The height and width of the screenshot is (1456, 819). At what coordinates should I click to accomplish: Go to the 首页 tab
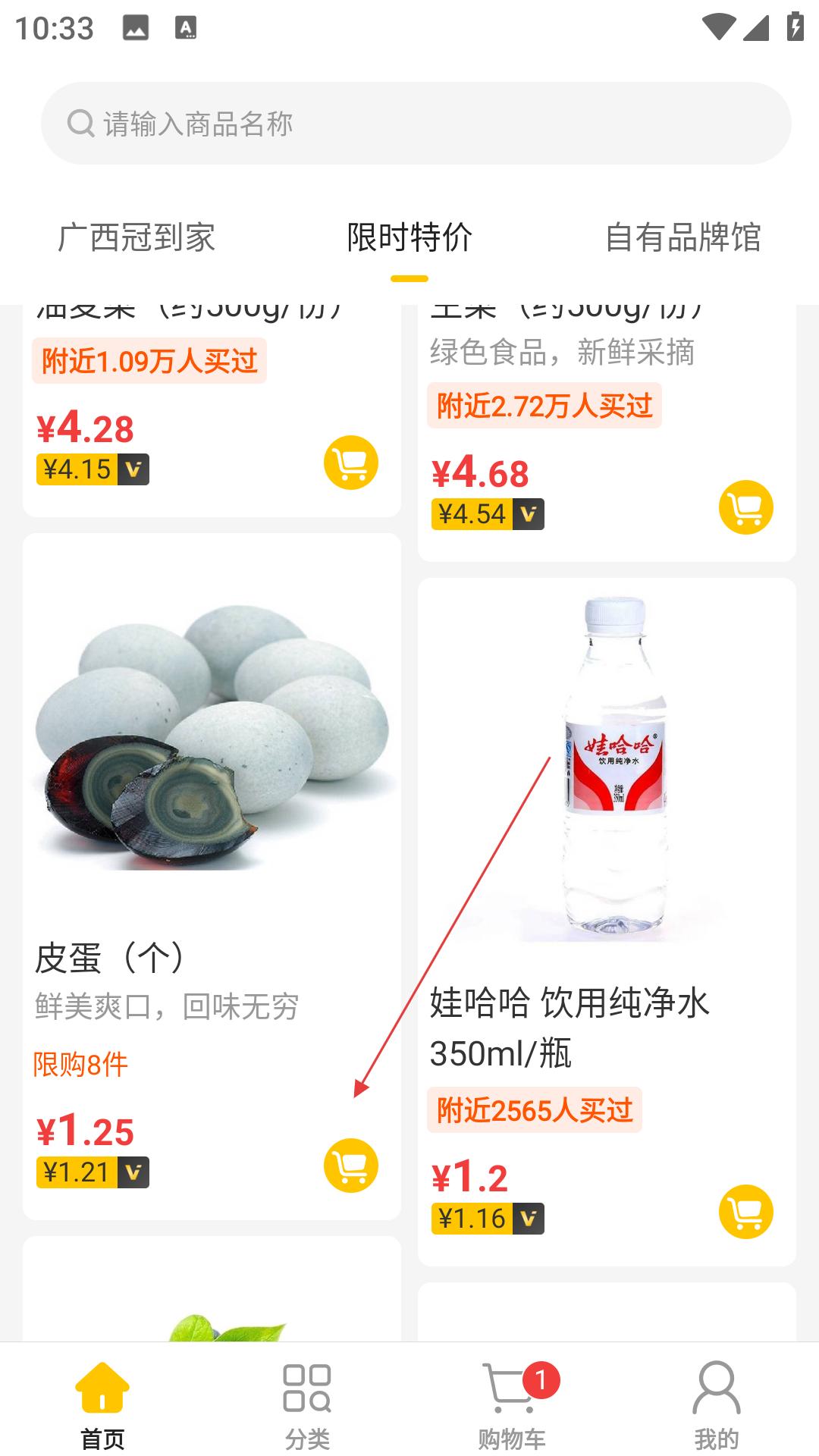click(x=102, y=1404)
